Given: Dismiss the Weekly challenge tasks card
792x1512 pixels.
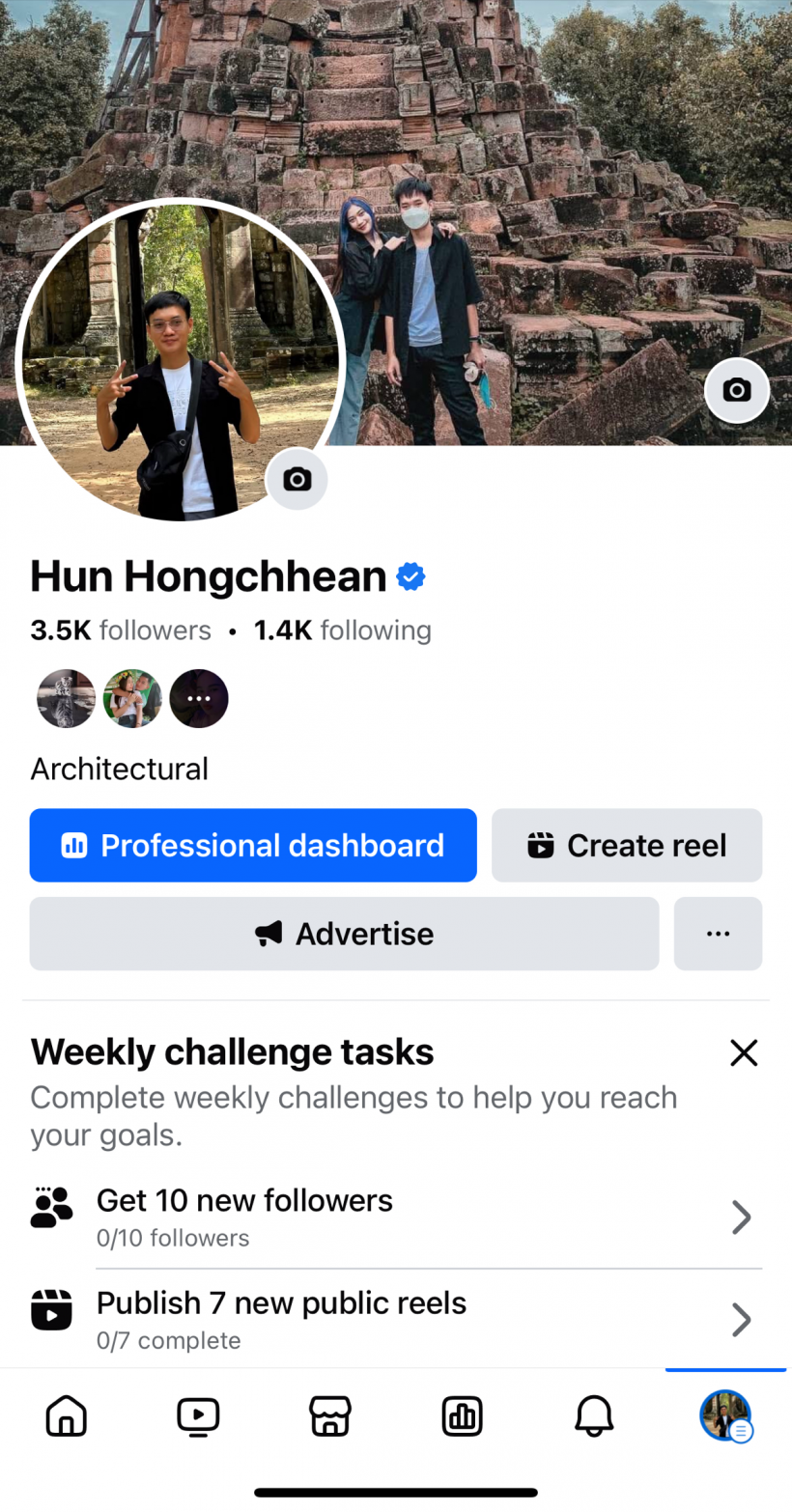Looking at the screenshot, I should coord(744,1052).
